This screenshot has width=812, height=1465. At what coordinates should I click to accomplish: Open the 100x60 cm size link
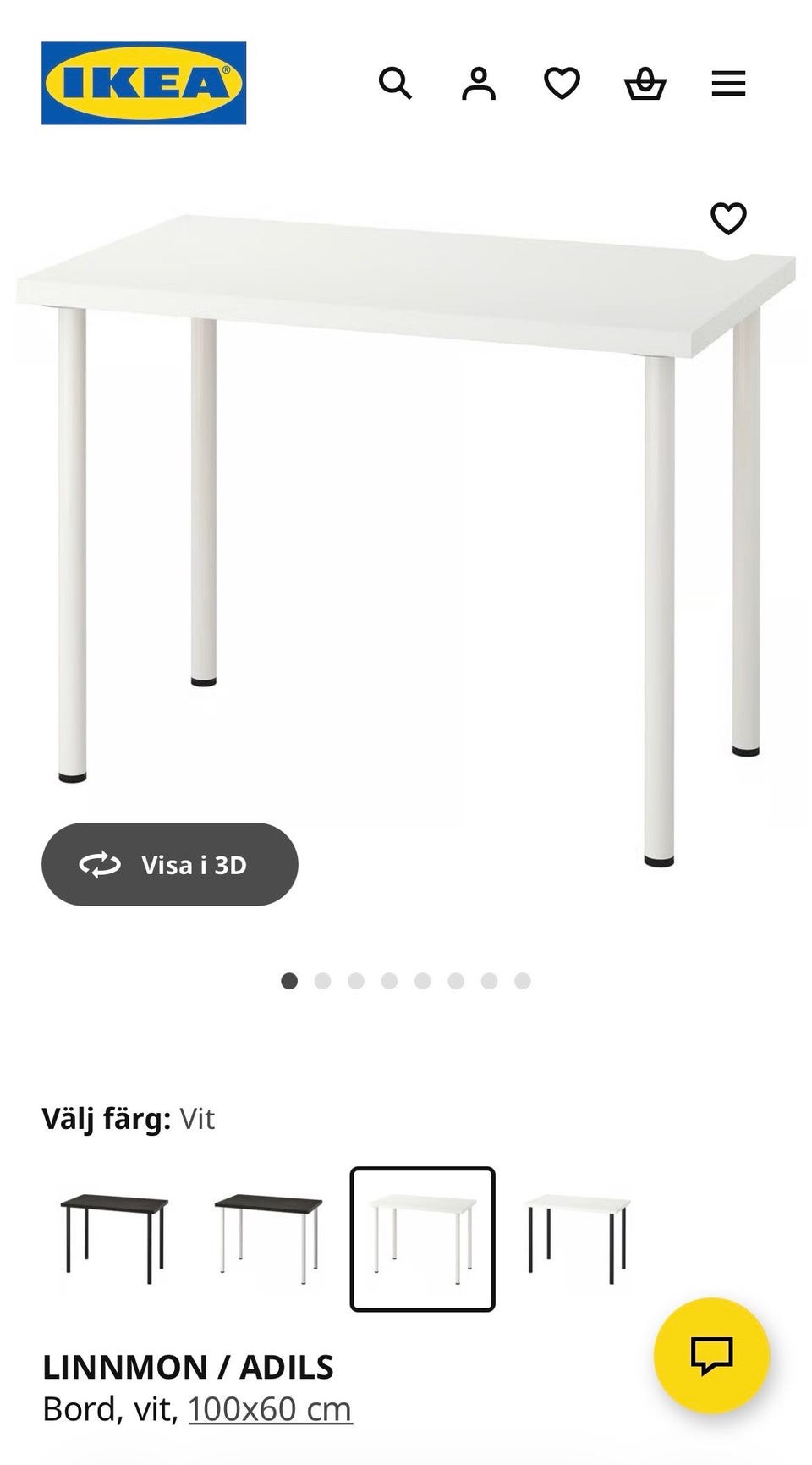click(x=269, y=1409)
